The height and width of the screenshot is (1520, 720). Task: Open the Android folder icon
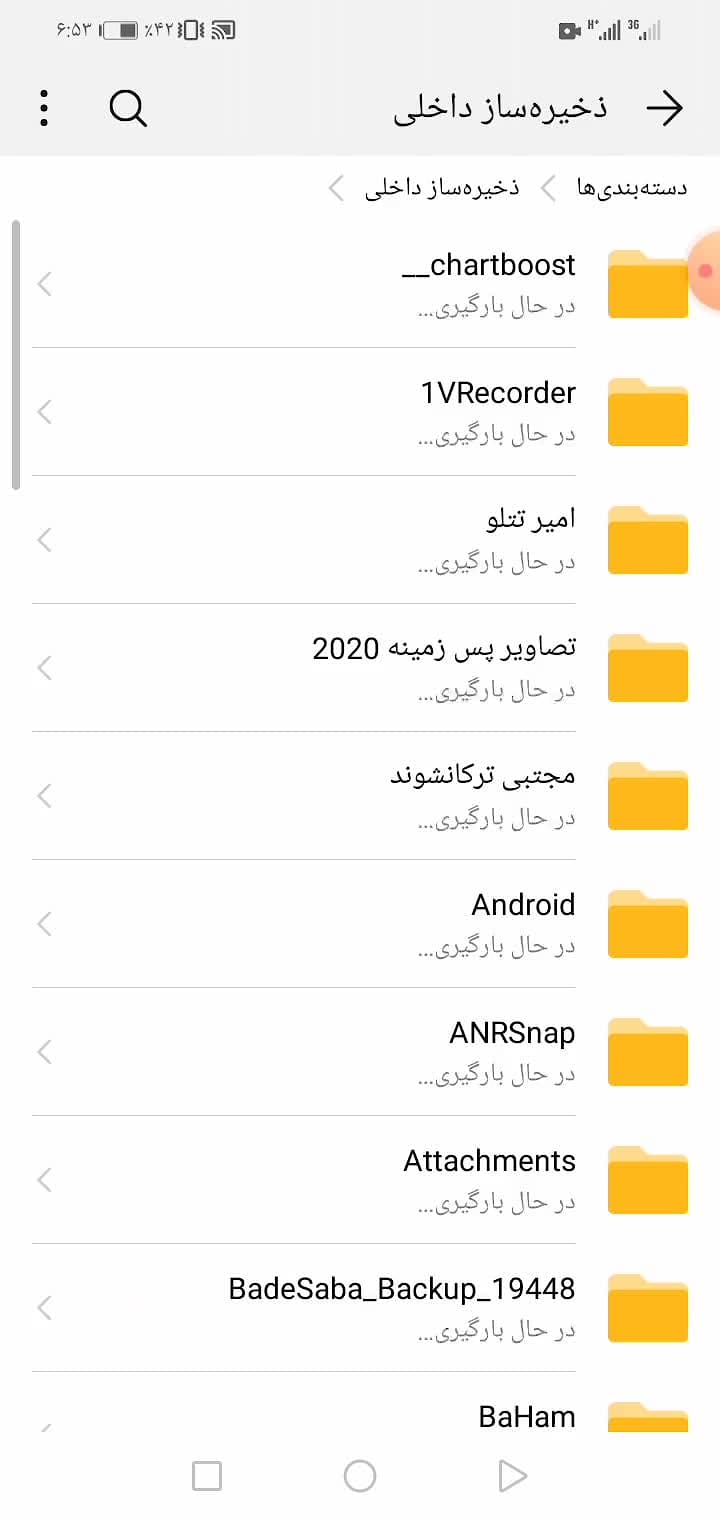pyautogui.click(x=647, y=922)
